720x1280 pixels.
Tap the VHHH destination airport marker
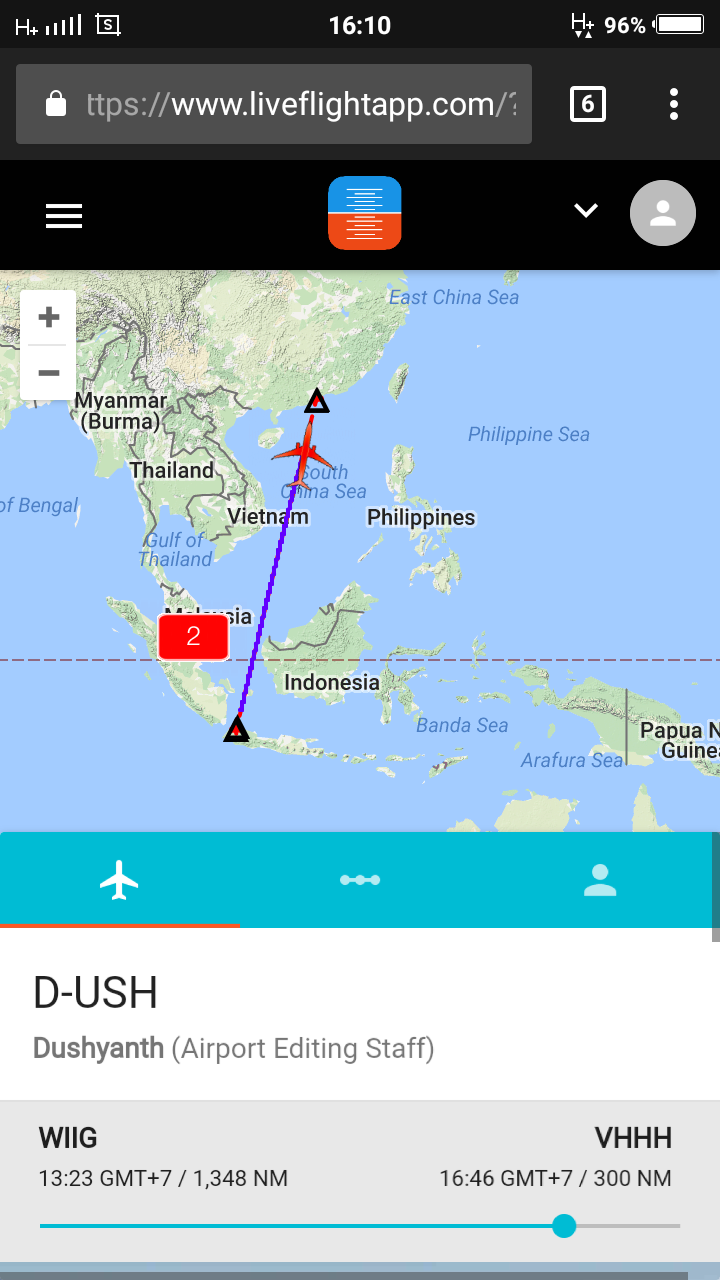point(317,401)
